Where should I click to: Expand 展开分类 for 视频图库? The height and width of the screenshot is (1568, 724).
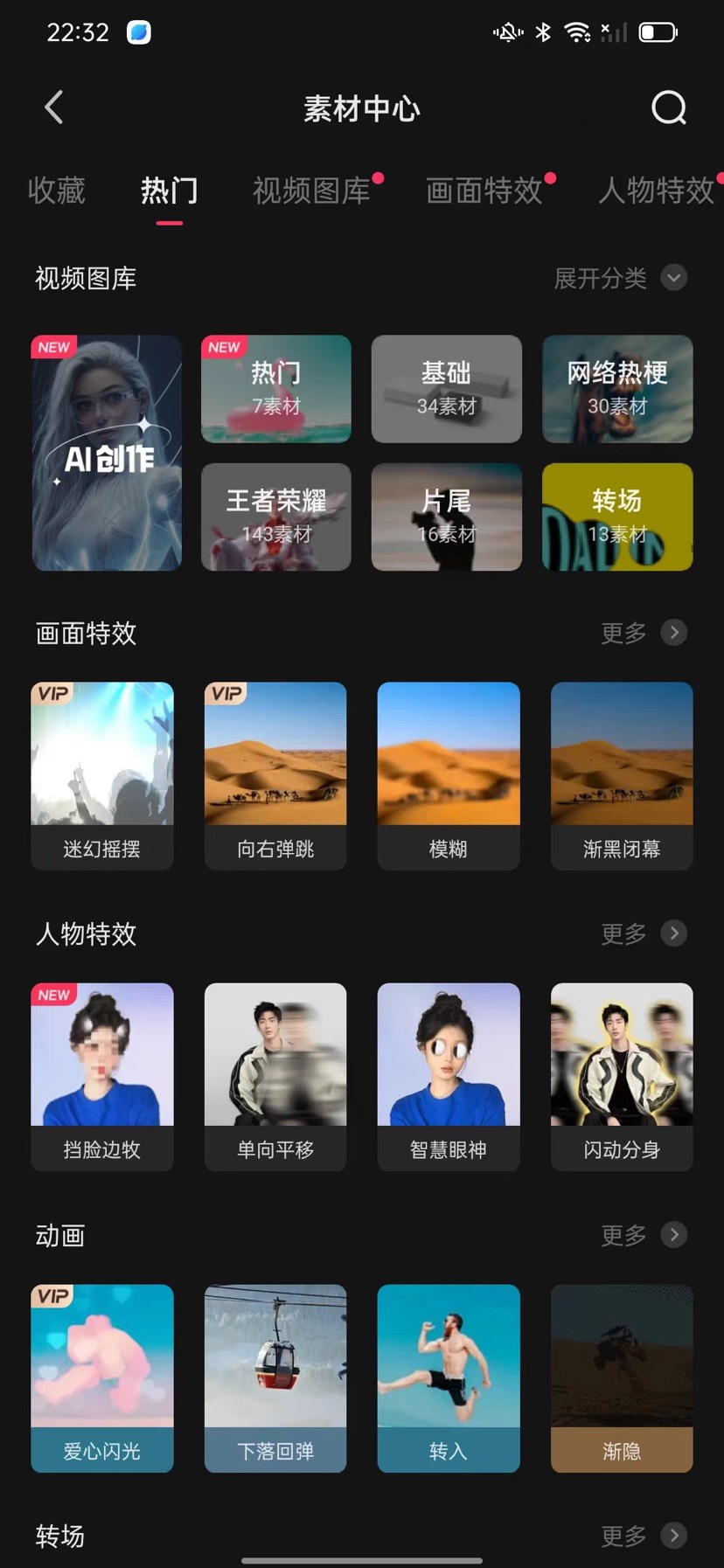click(x=620, y=278)
